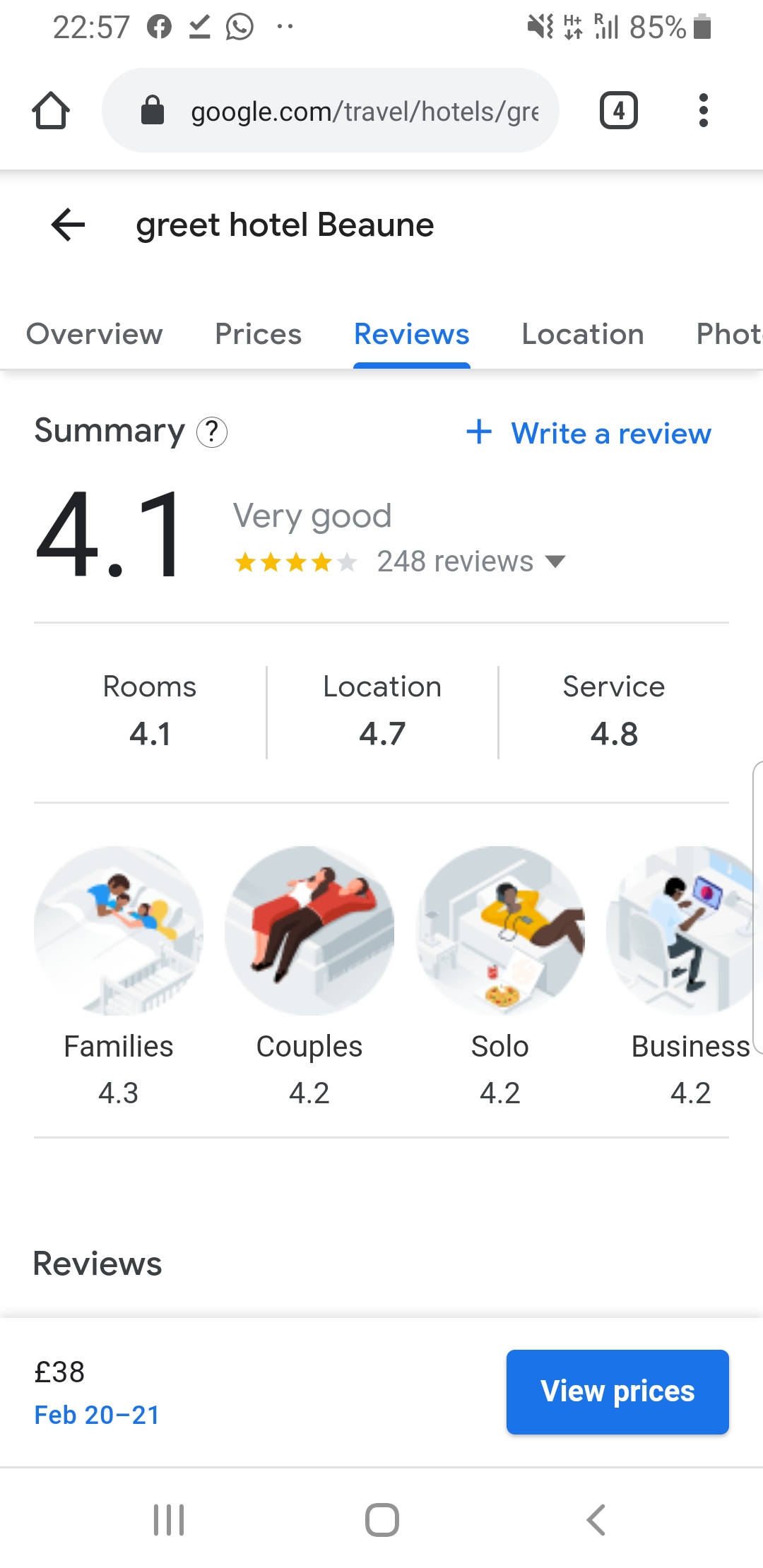Change the Feb 20–21 stay dates
763x1568 pixels.
click(x=97, y=1415)
